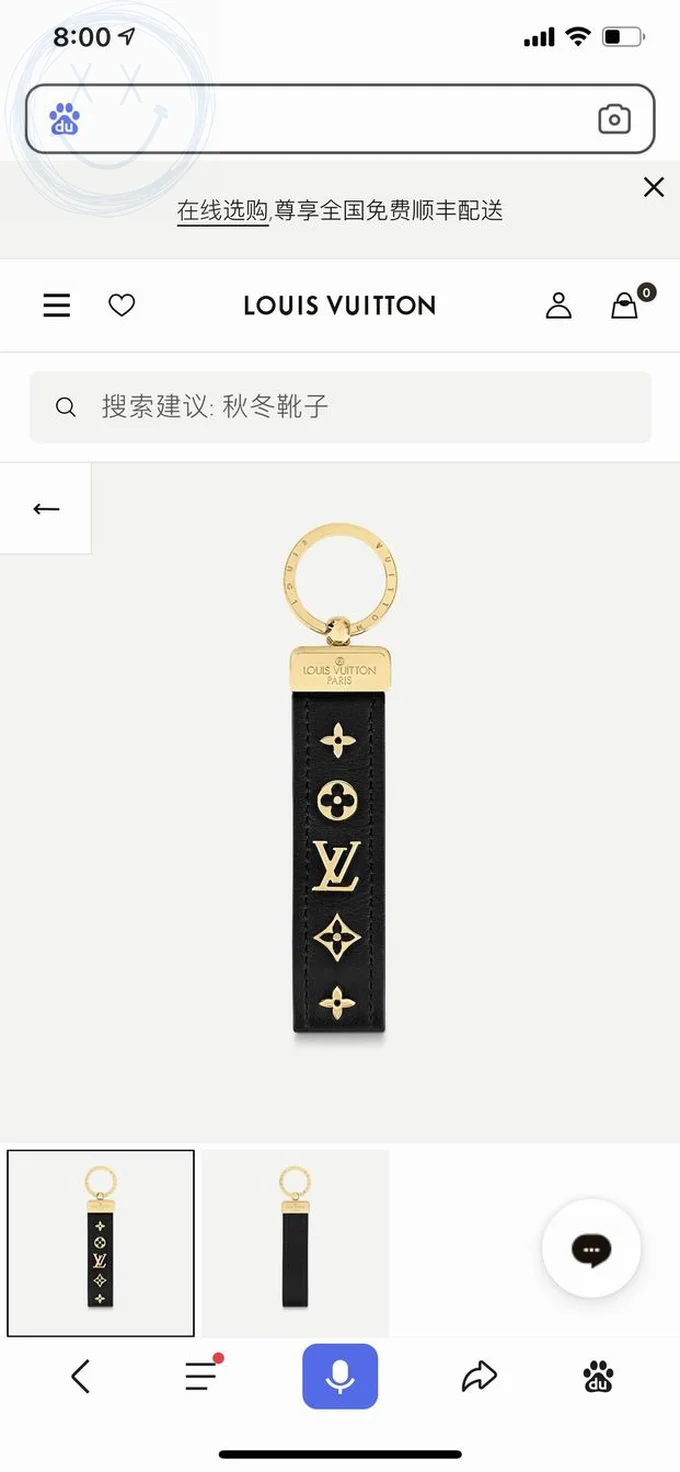Screen dimensions: 680x1472
Task: Open the Baidu home paw icon
Action: [x=598, y=1377]
